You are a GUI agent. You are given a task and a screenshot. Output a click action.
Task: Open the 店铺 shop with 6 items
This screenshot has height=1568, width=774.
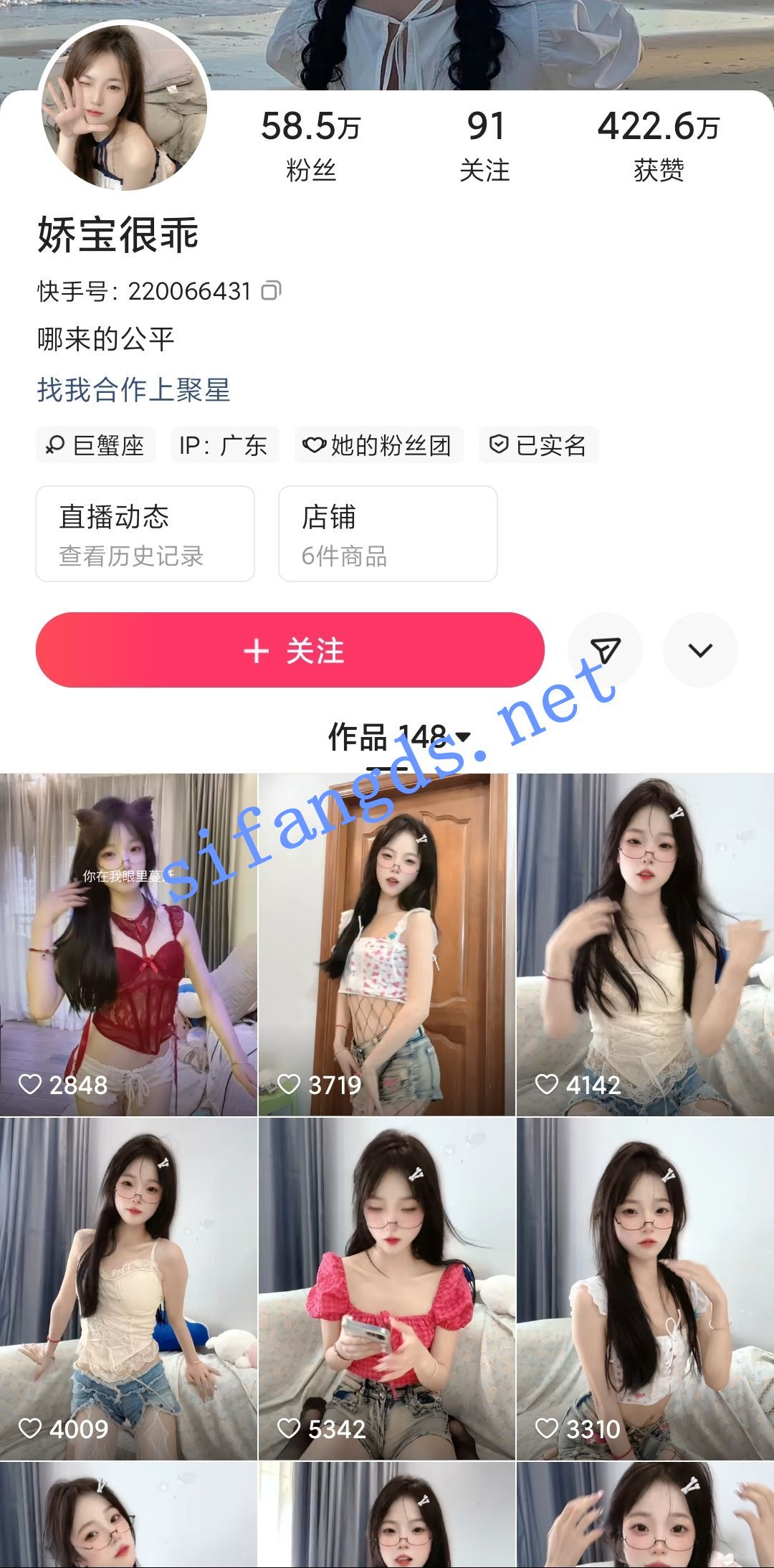(x=388, y=534)
